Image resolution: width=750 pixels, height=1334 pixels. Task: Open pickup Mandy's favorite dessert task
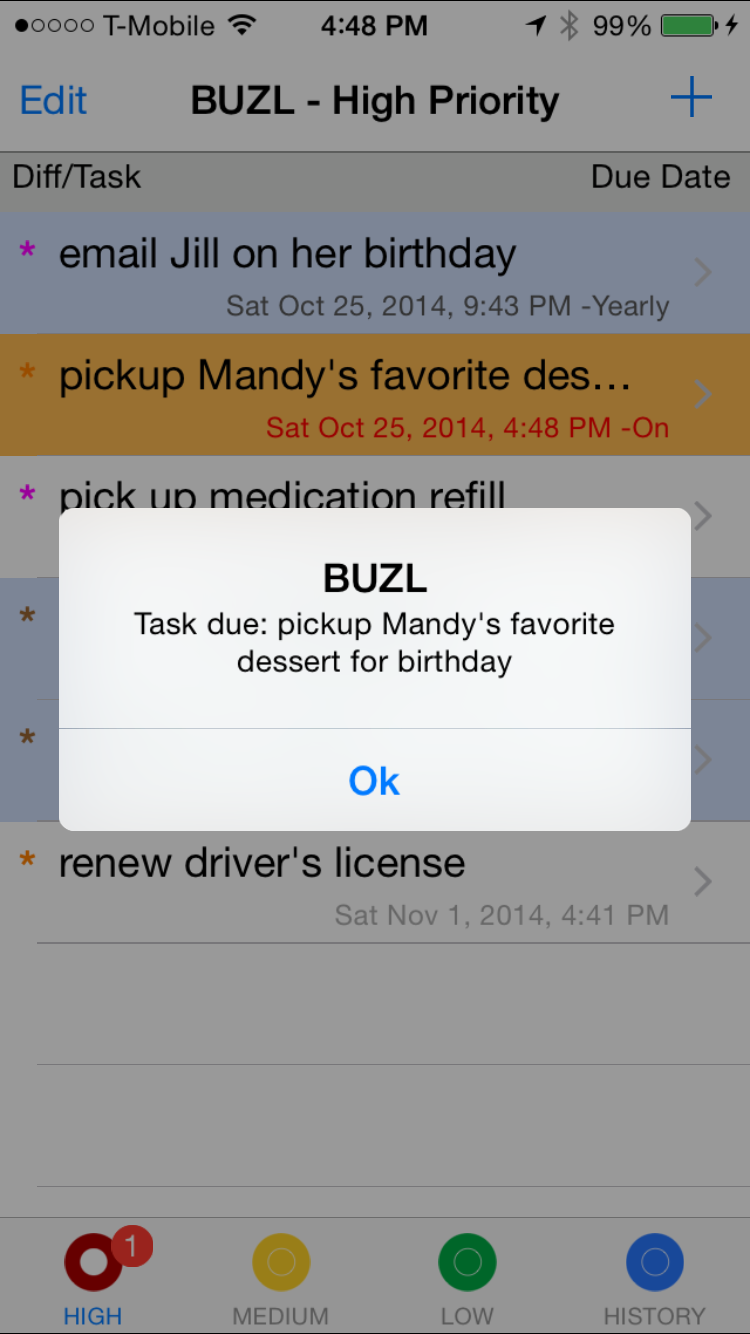375,394
